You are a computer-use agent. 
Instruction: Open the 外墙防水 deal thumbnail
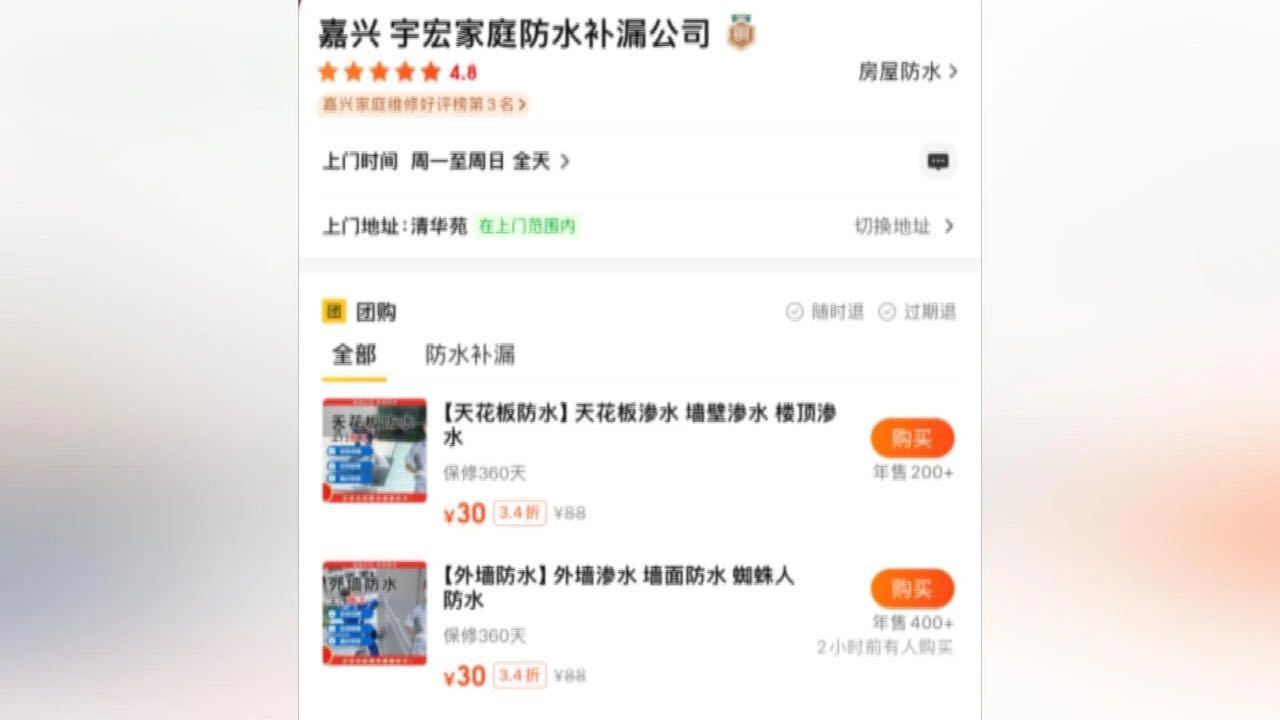click(374, 613)
